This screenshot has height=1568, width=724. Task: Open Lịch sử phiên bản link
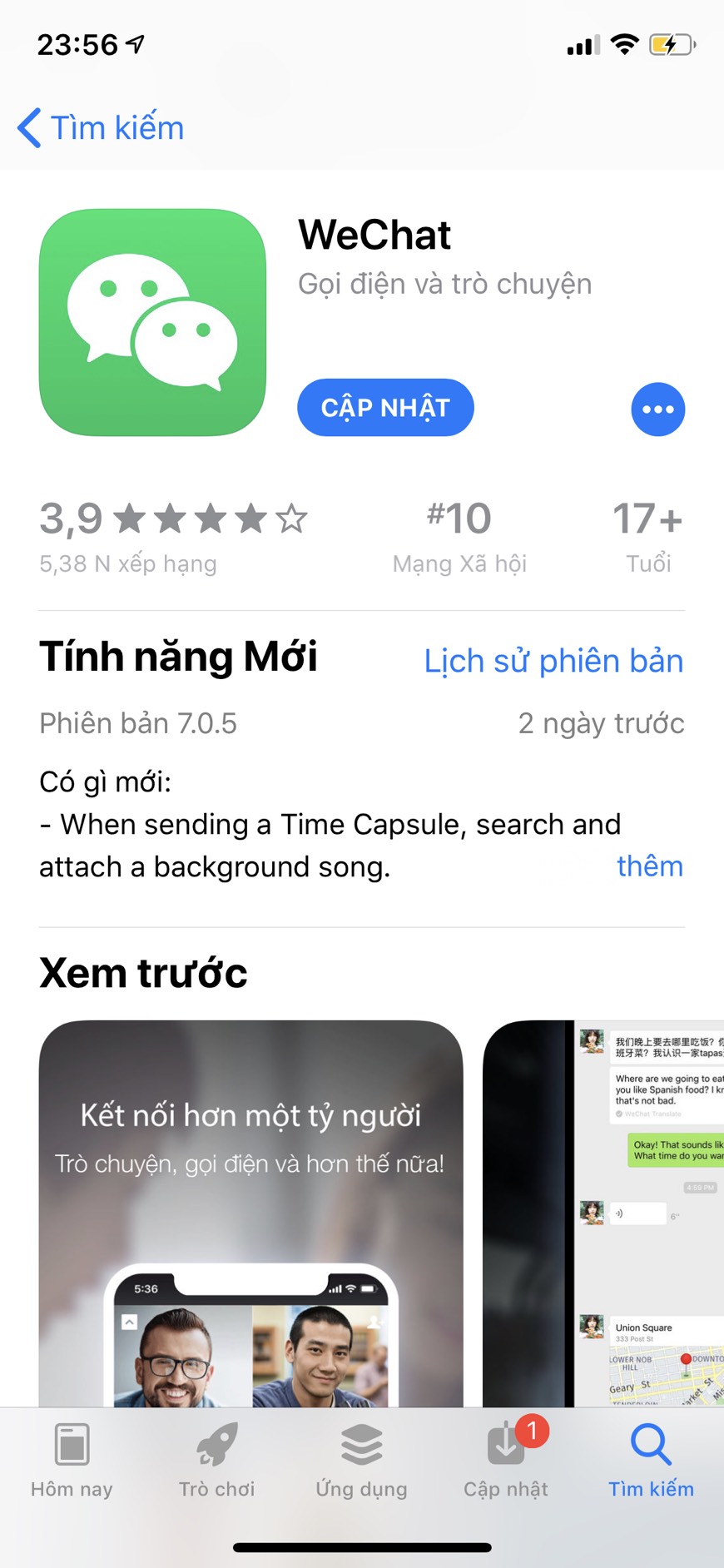(553, 661)
